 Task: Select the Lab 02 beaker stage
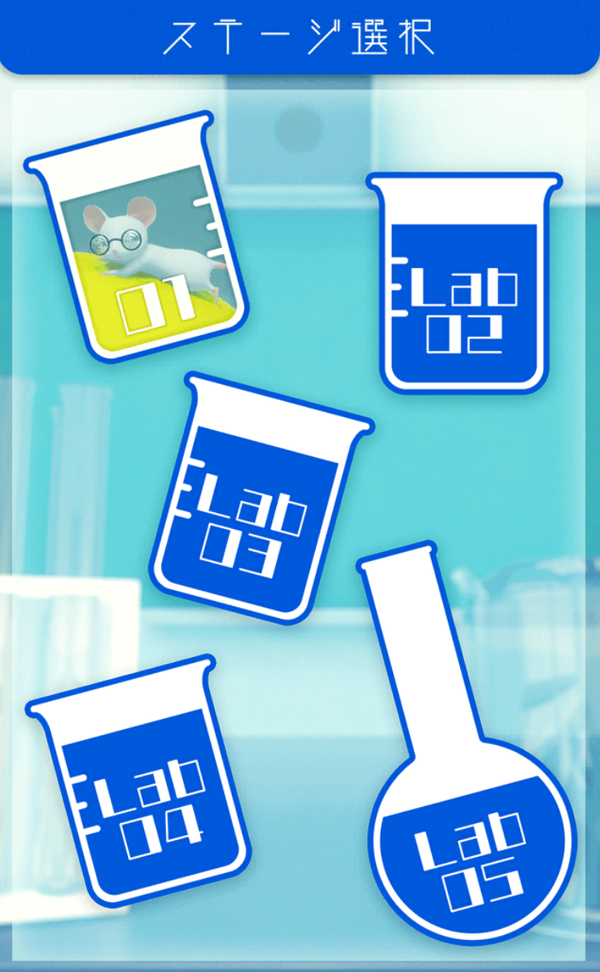464,283
